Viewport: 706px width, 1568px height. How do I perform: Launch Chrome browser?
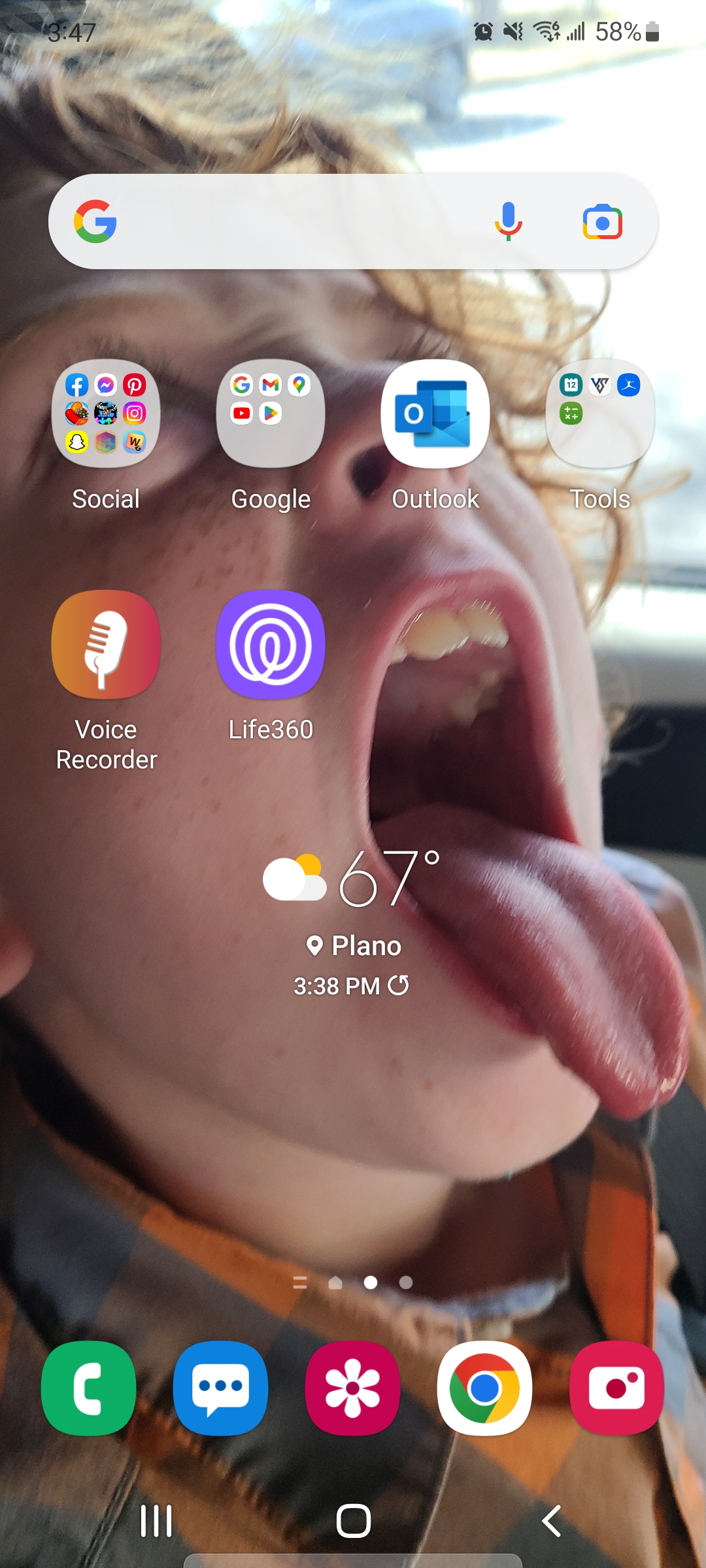click(484, 1388)
